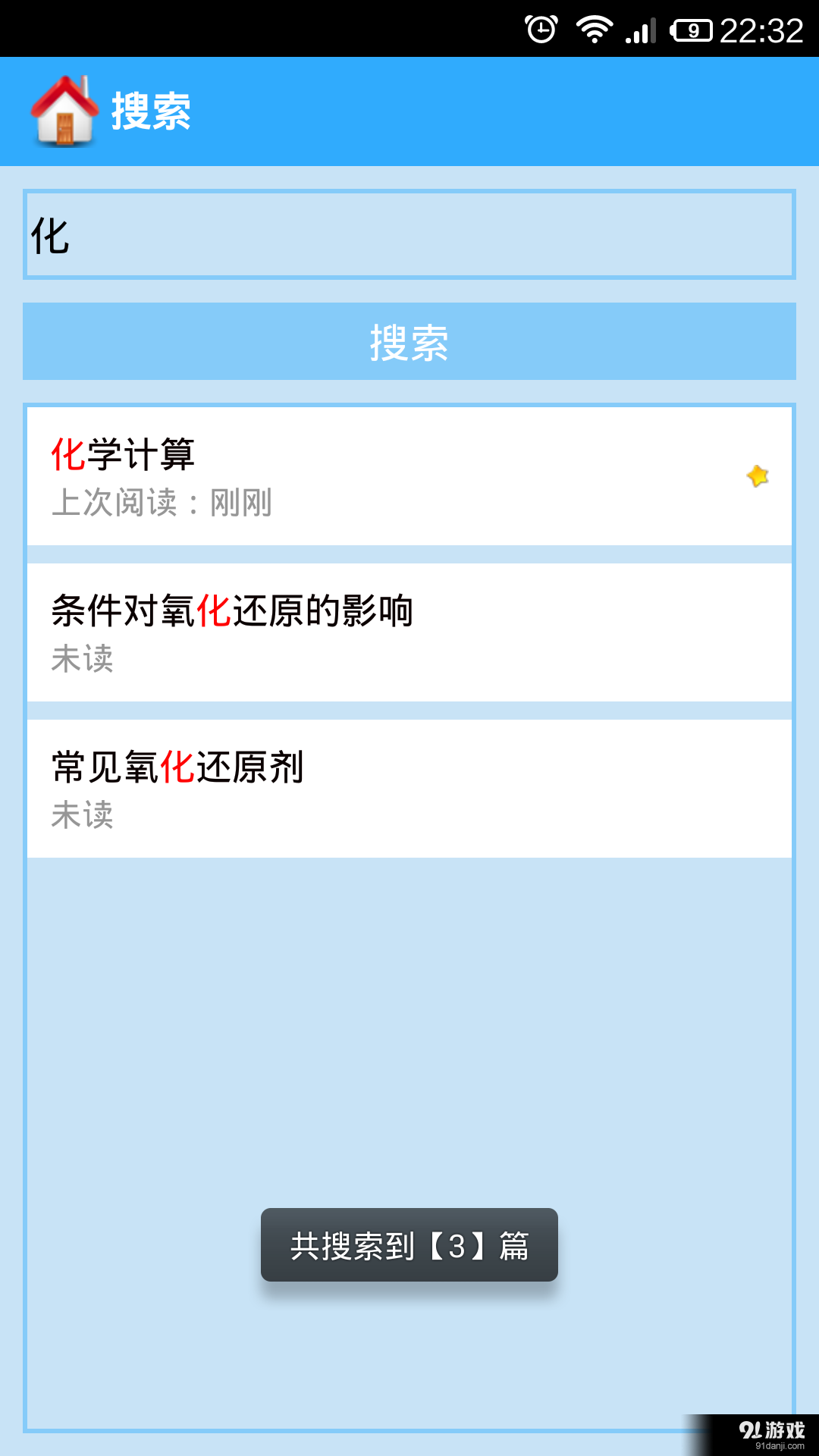This screenshot has width=819, height=1456.
Task: Click the search input field containing 化
Action: tap(409, 233)
